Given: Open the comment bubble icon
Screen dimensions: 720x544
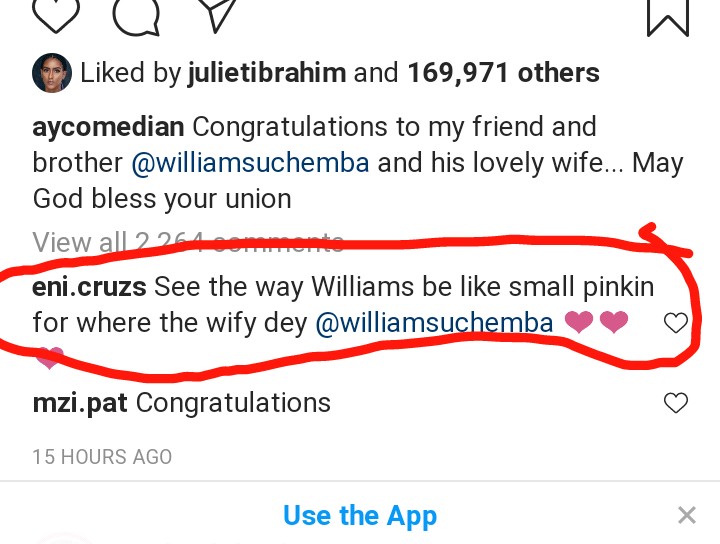Looking at the screenshot, I should point(134,12).
